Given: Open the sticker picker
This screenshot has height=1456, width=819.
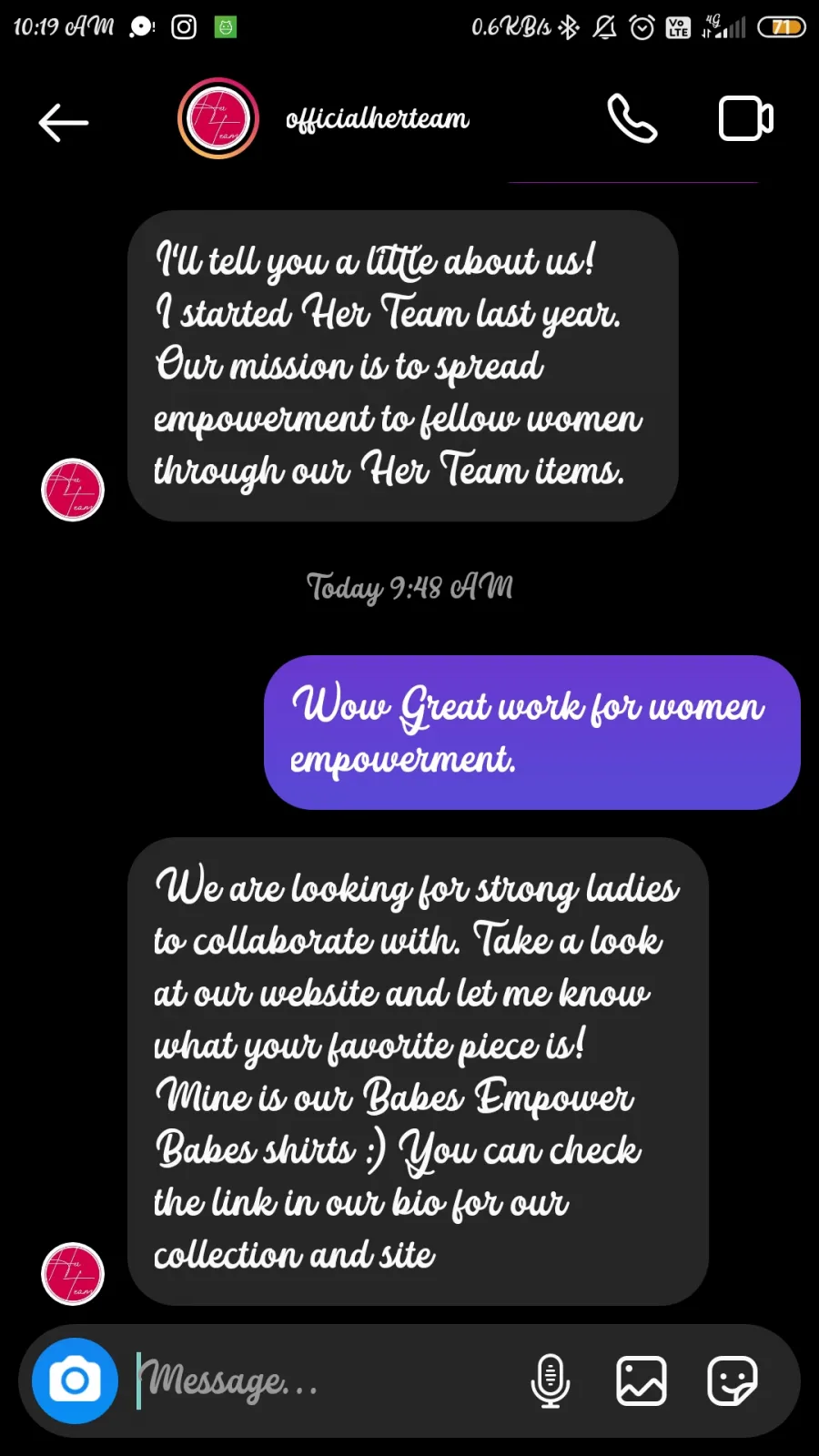Looking at the screenshot, I should 733,1380.
